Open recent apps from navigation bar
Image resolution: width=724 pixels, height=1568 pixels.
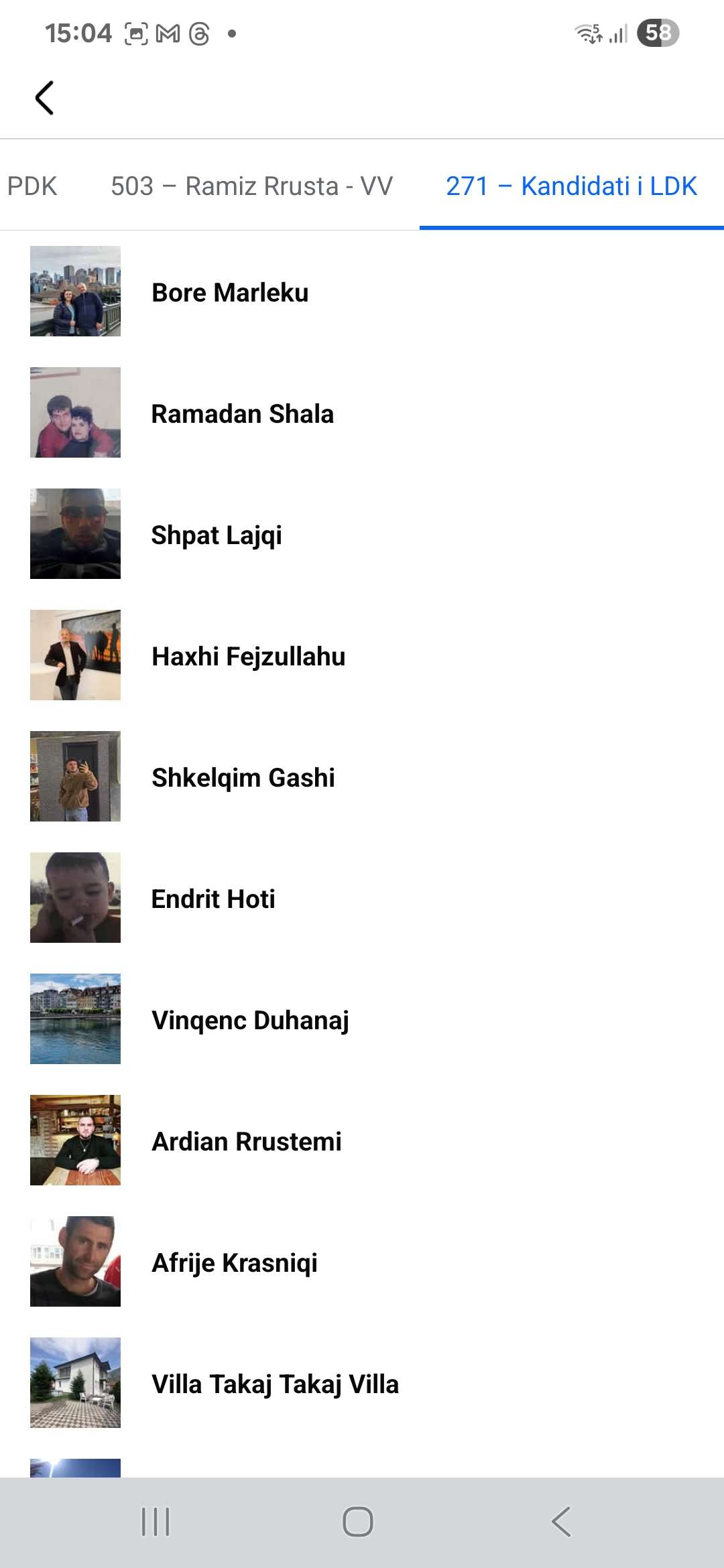pyautogui.click(x=156, y=1521)
